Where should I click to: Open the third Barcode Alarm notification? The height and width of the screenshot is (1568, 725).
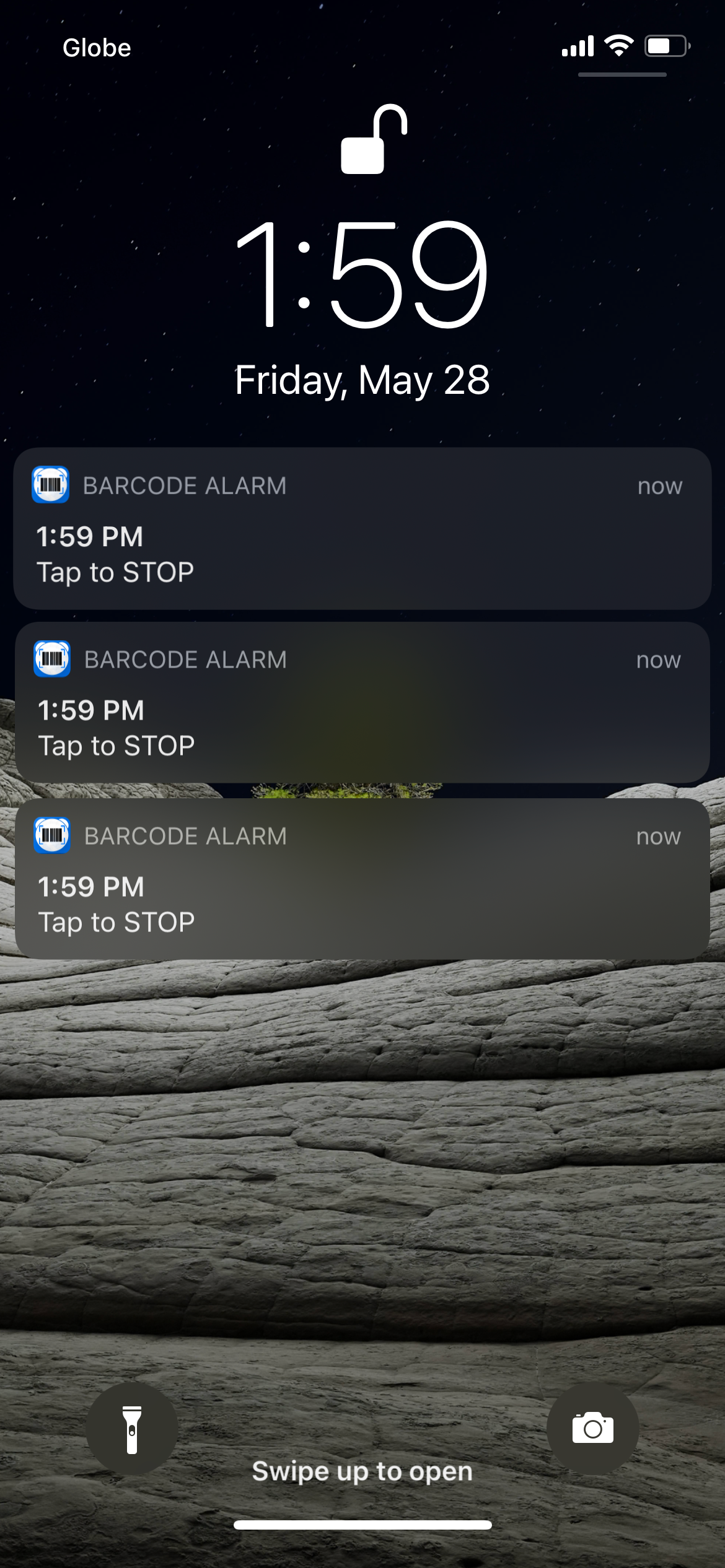[x=362, y=878]
